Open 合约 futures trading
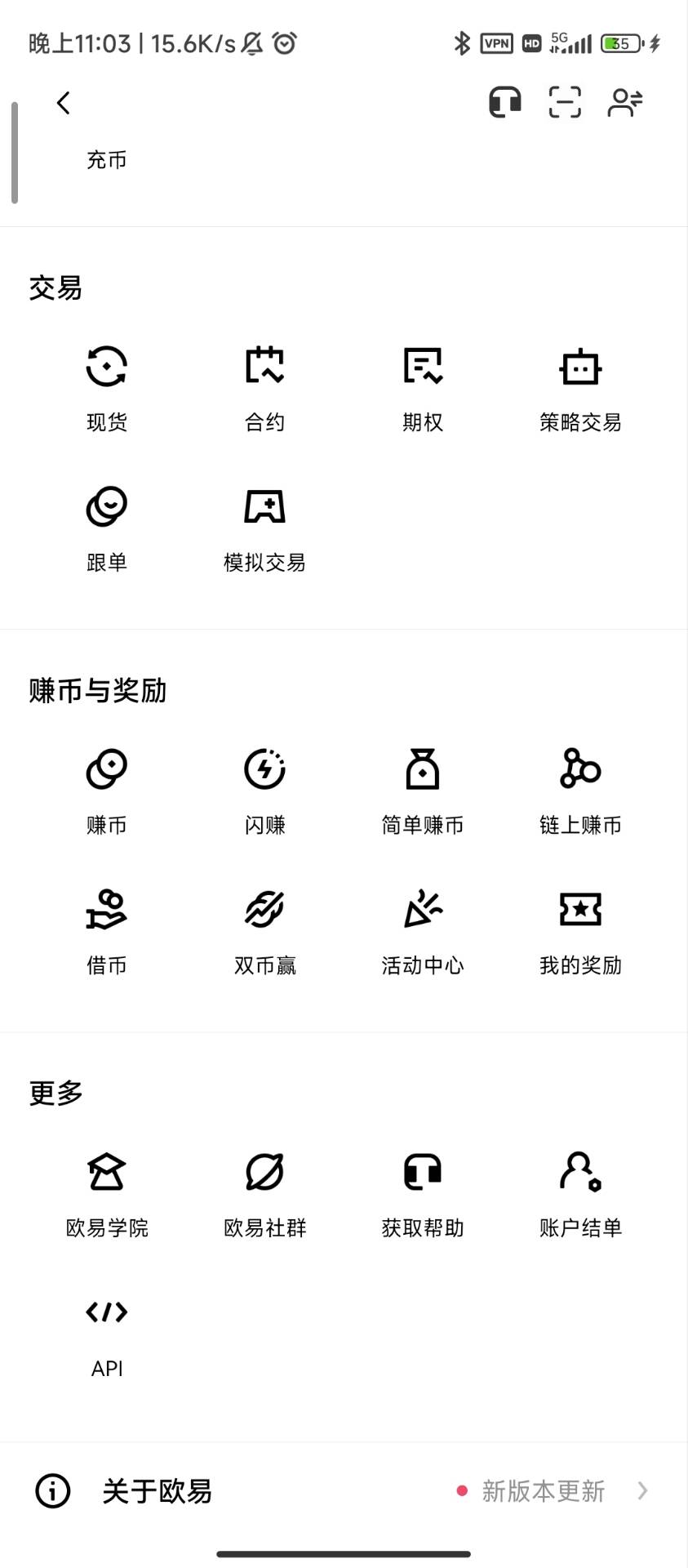Image resolution: width=688 pixels, height=1568 pixels. pyautogui.click(x=264, y=386)
